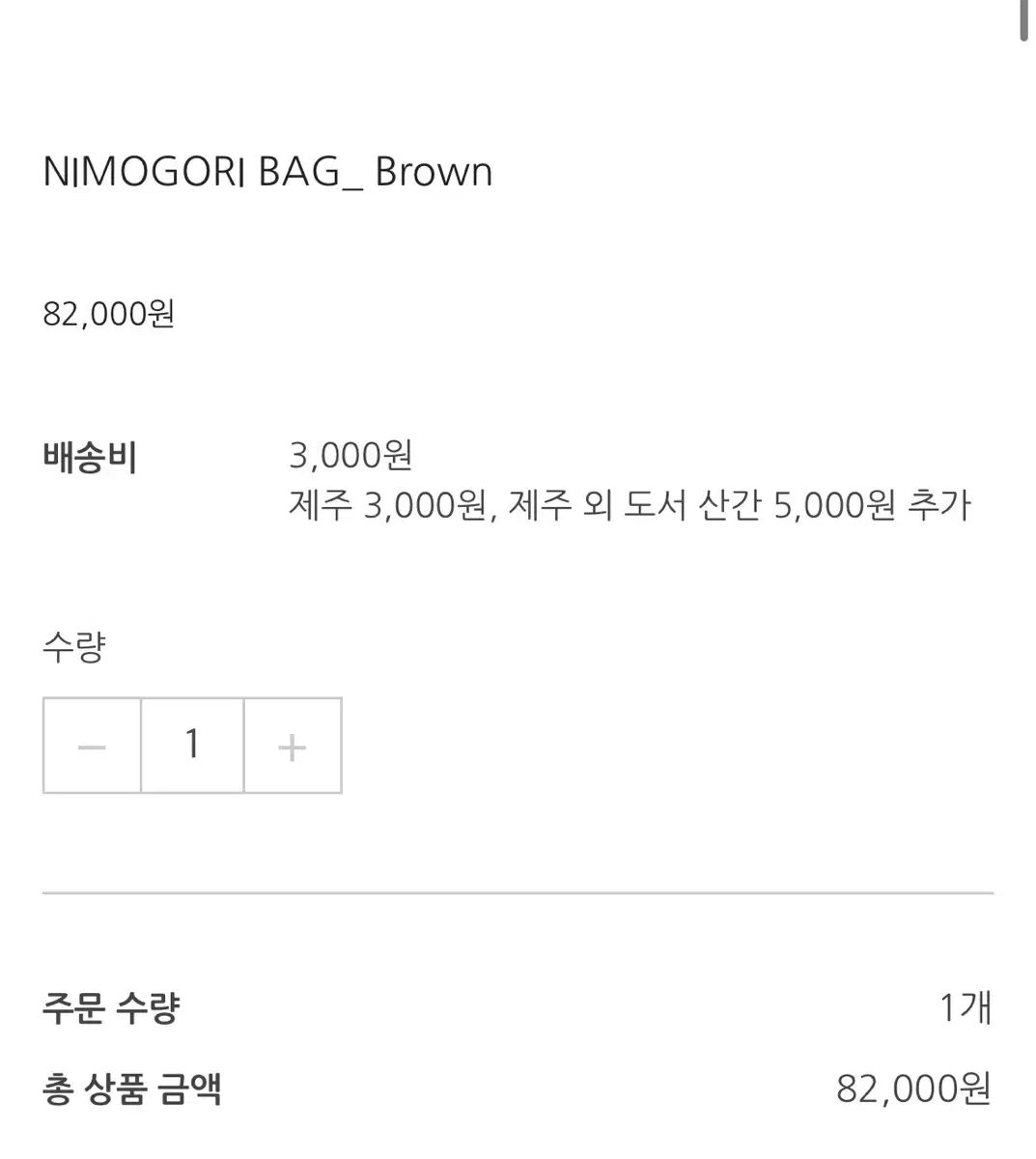Screen dimensions: 1036x1159
Task: Increase the bag quantity with plus
Action: [292, 747]
